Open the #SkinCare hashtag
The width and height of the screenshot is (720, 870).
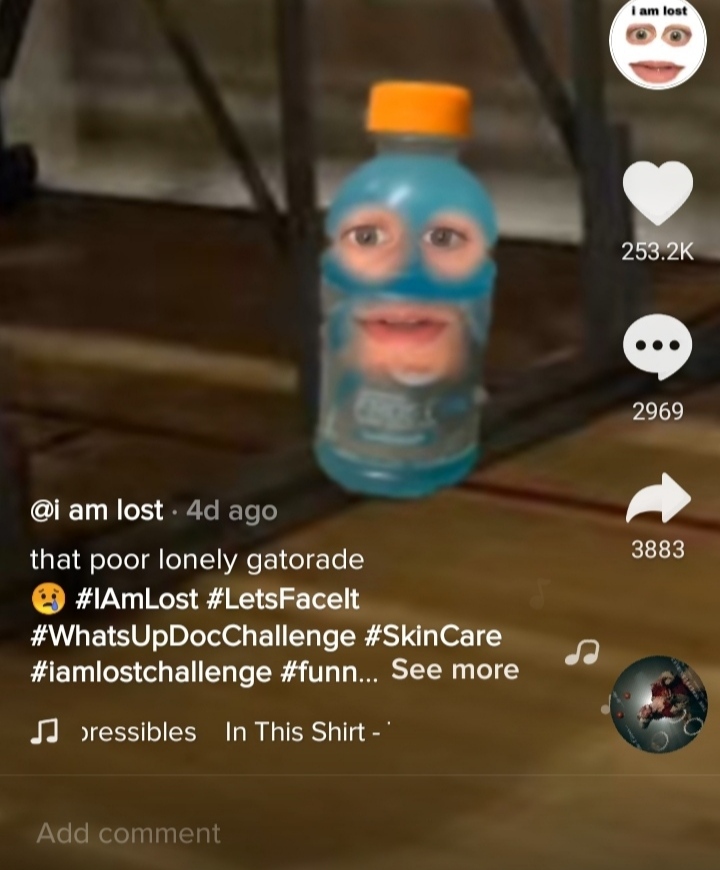point(434,636)
